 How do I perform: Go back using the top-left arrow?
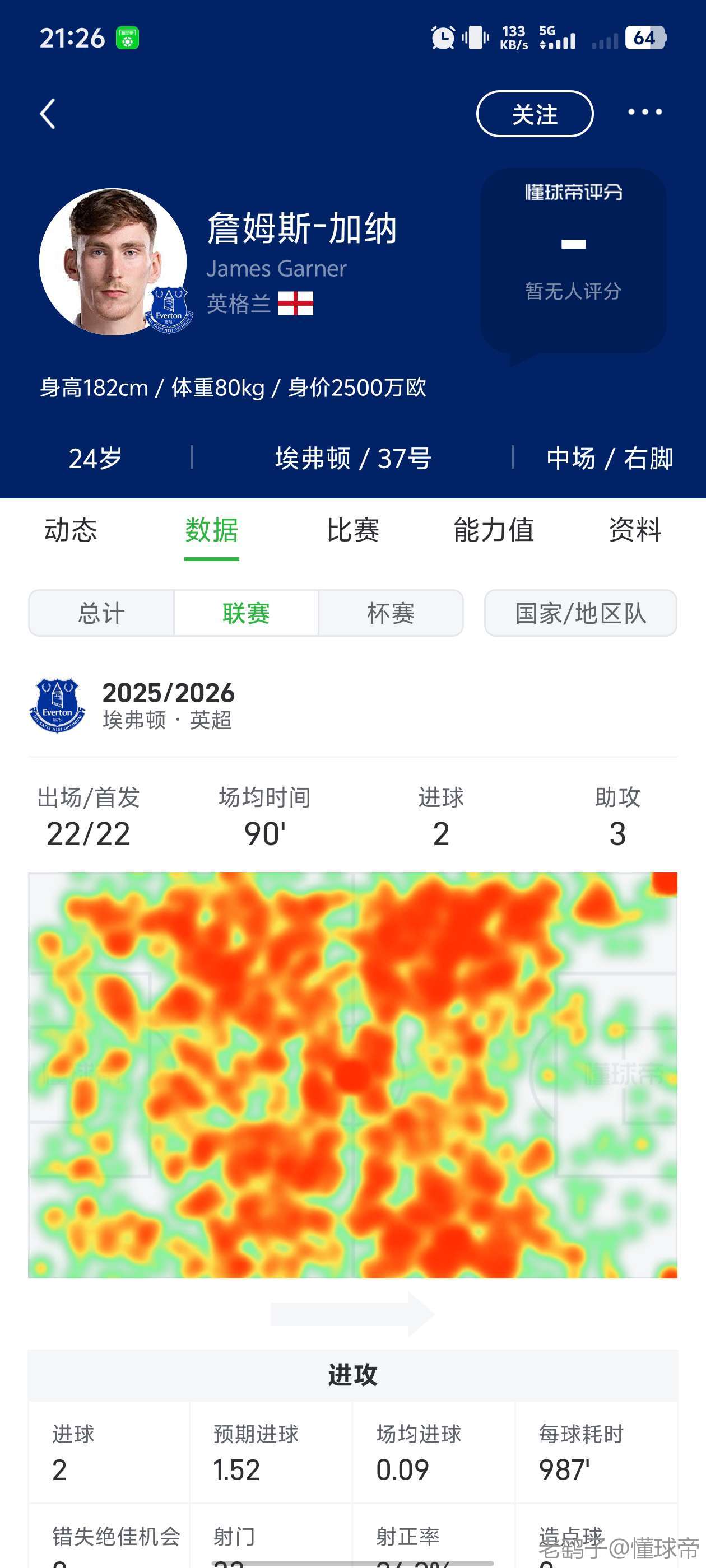click(48, 114)
